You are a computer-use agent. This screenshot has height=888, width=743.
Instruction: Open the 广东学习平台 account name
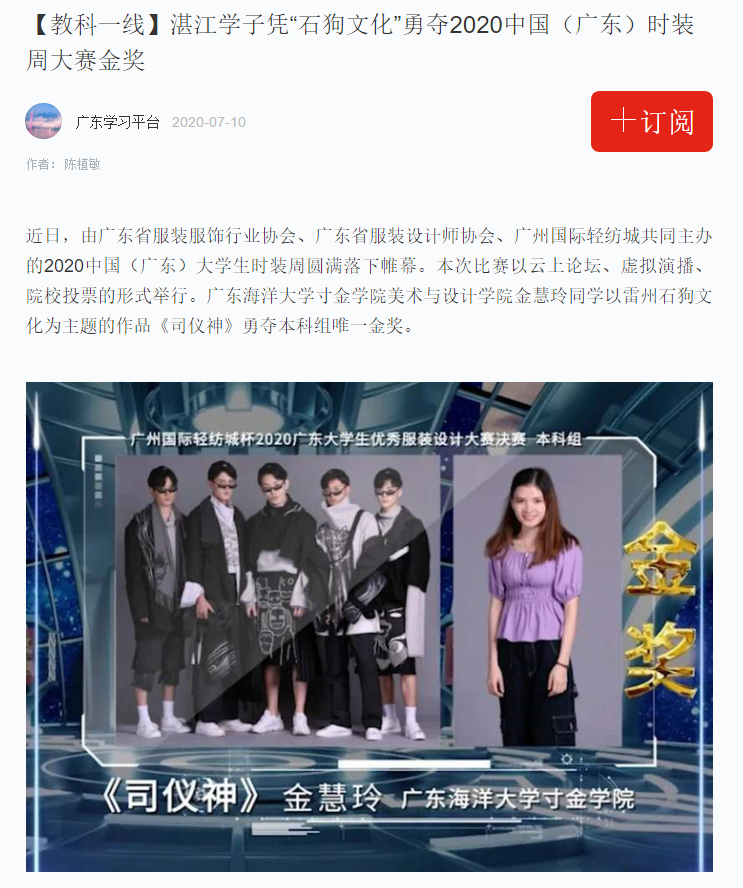click(x=117, y=123)
